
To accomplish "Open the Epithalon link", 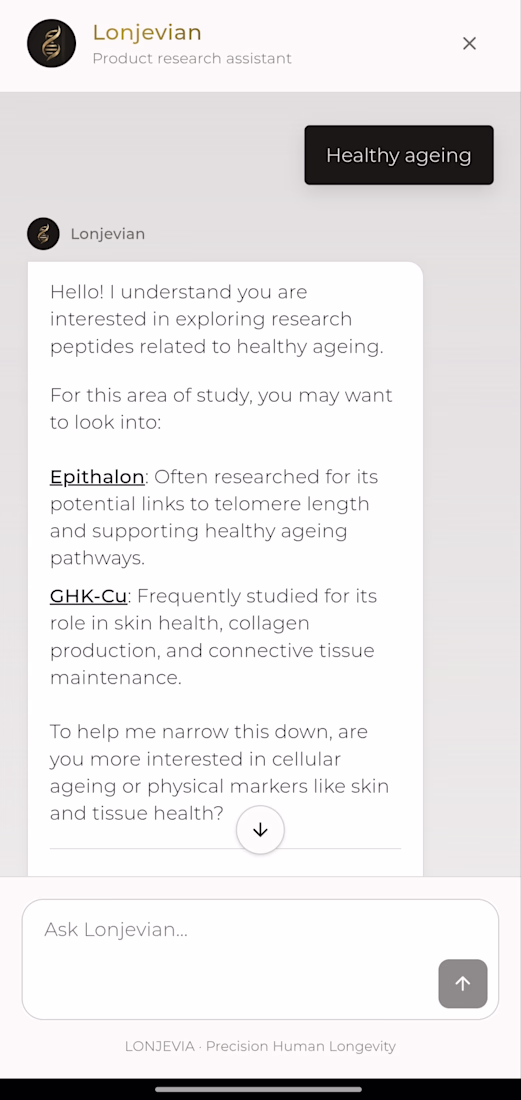I will 97,477.
